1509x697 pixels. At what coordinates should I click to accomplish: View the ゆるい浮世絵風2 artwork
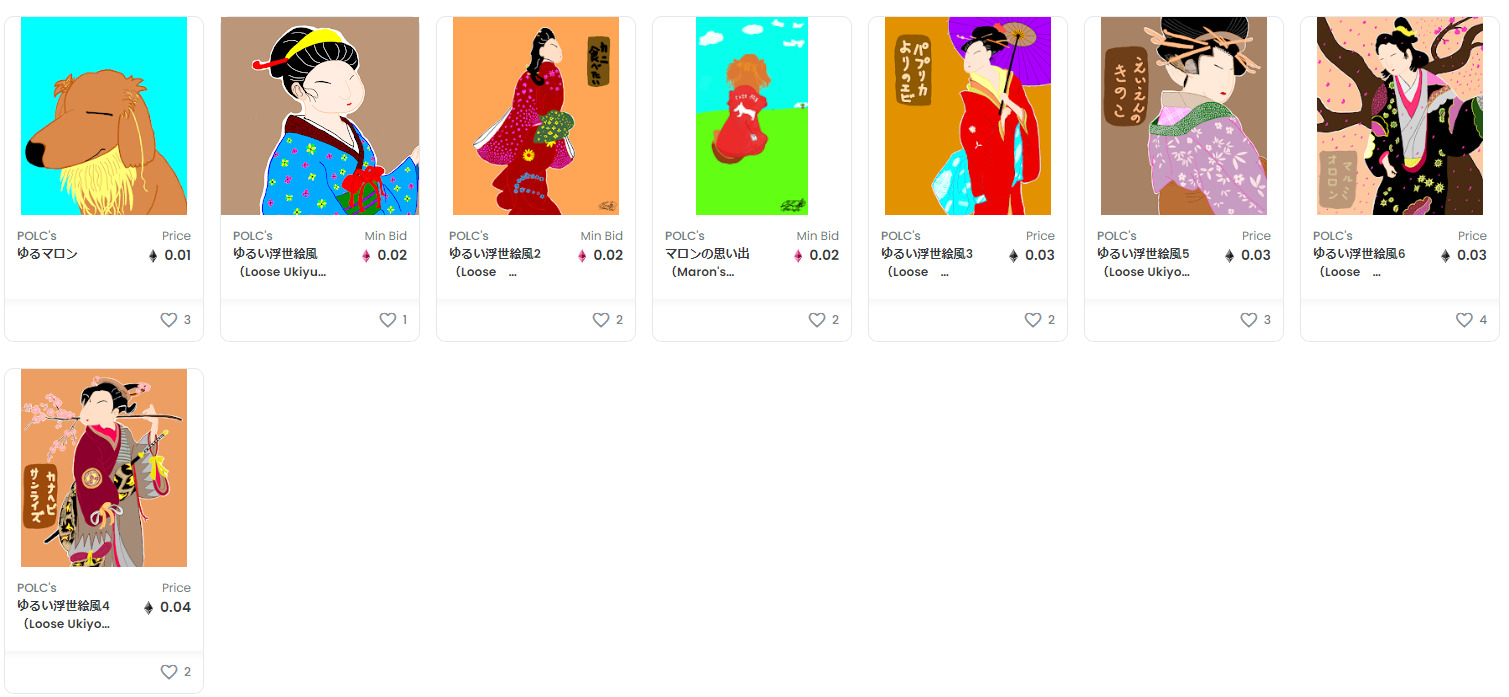(536, 116)
